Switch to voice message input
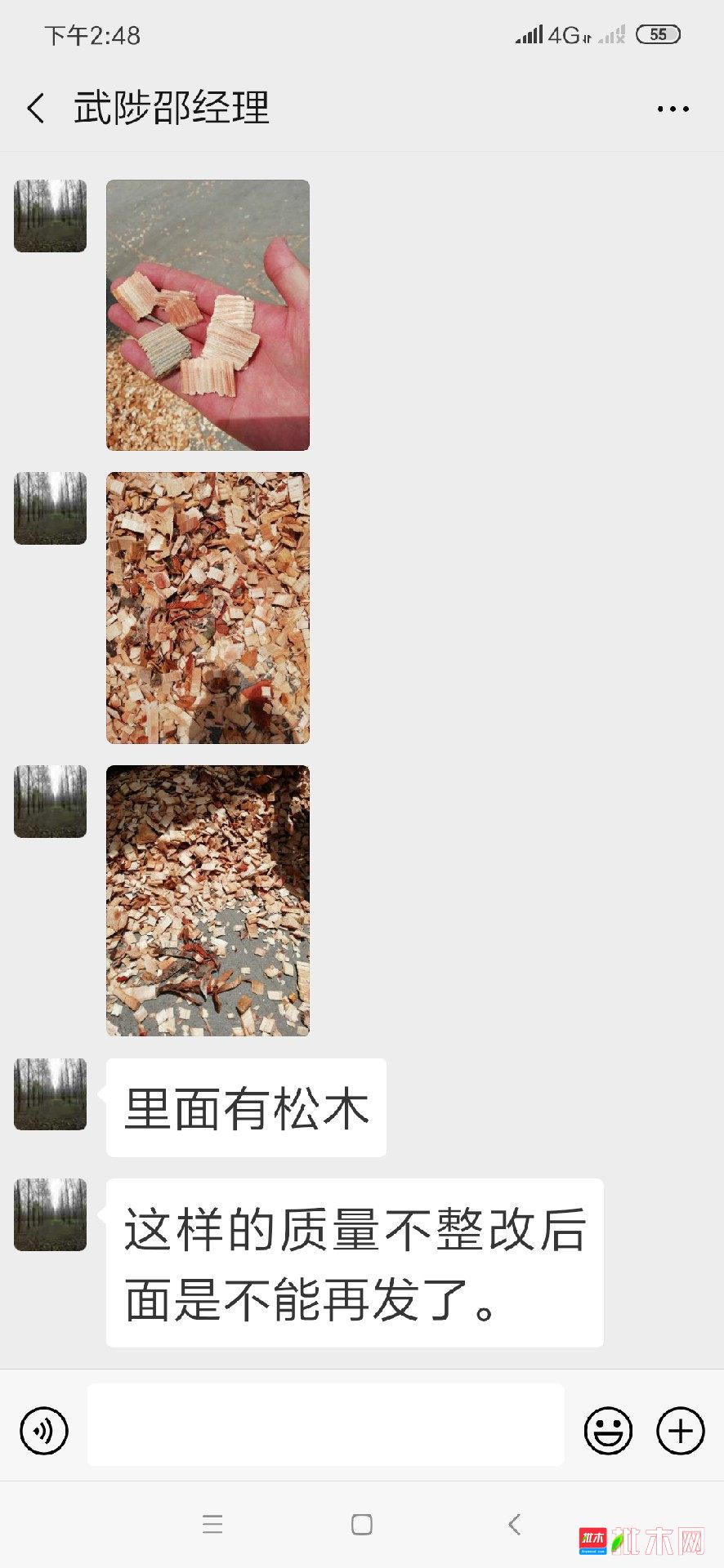 click(44, 1431)
